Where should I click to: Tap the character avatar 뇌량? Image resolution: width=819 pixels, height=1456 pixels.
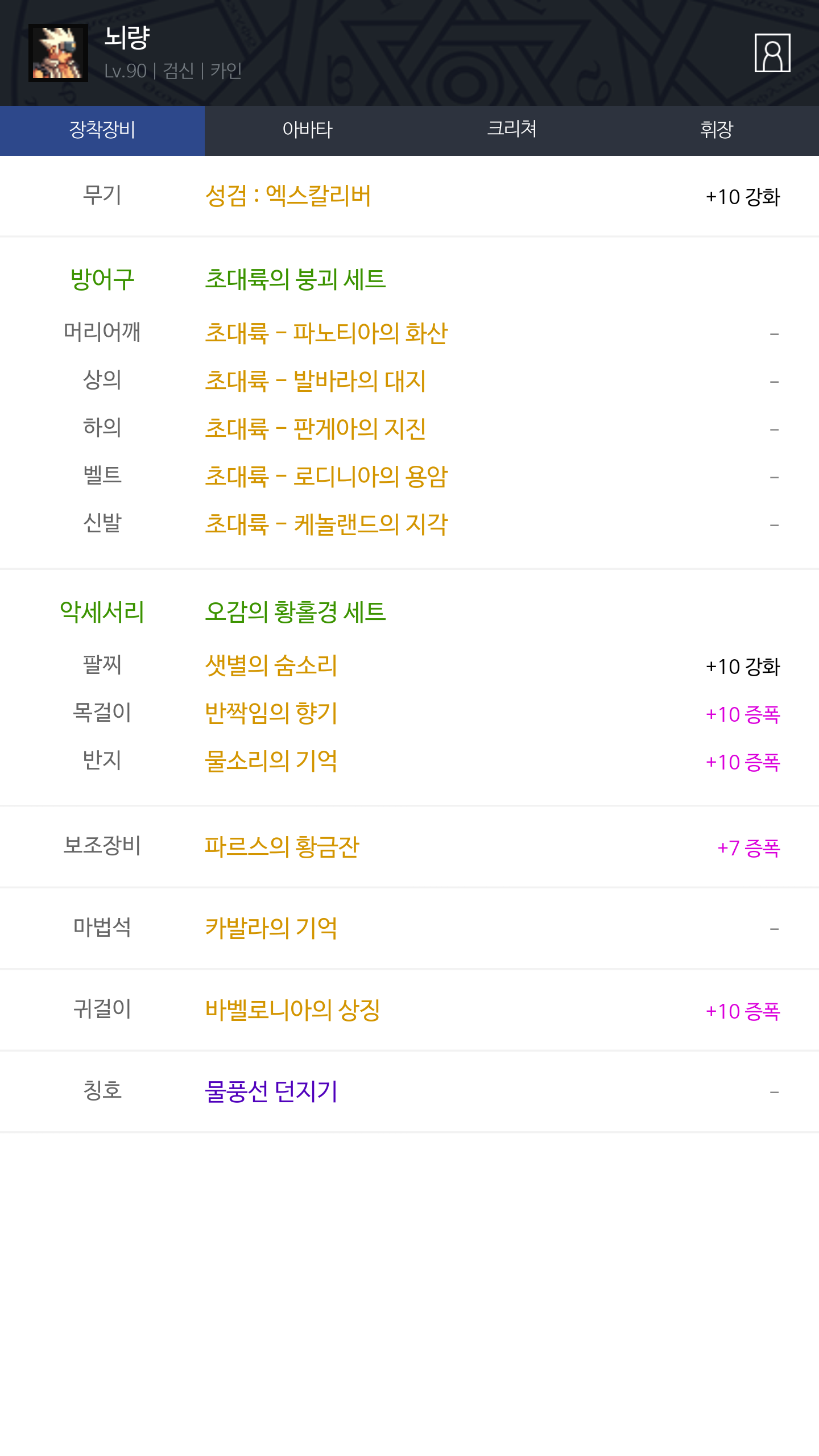pyautogui.click(x=58, y=53)
